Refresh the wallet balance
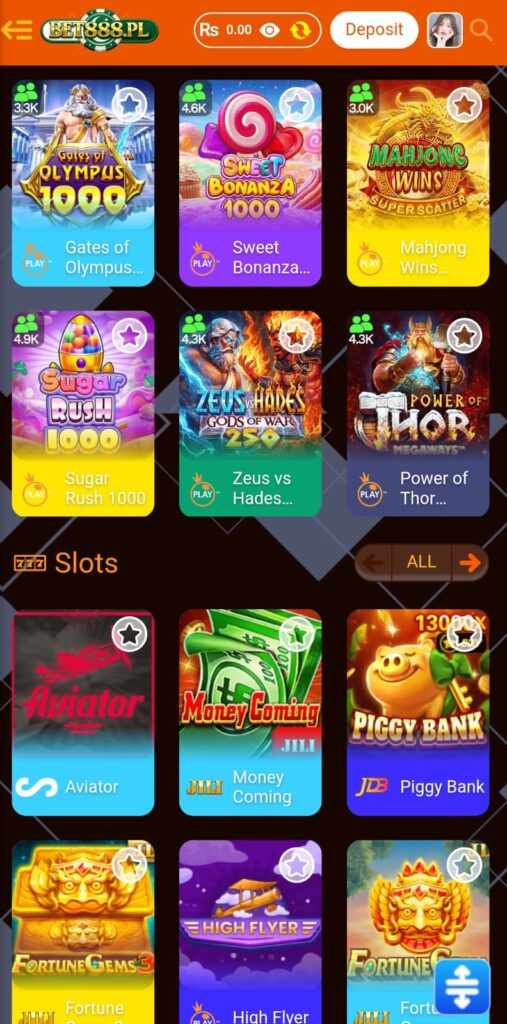Viewport: 507px width, 1024px height. 301,30
